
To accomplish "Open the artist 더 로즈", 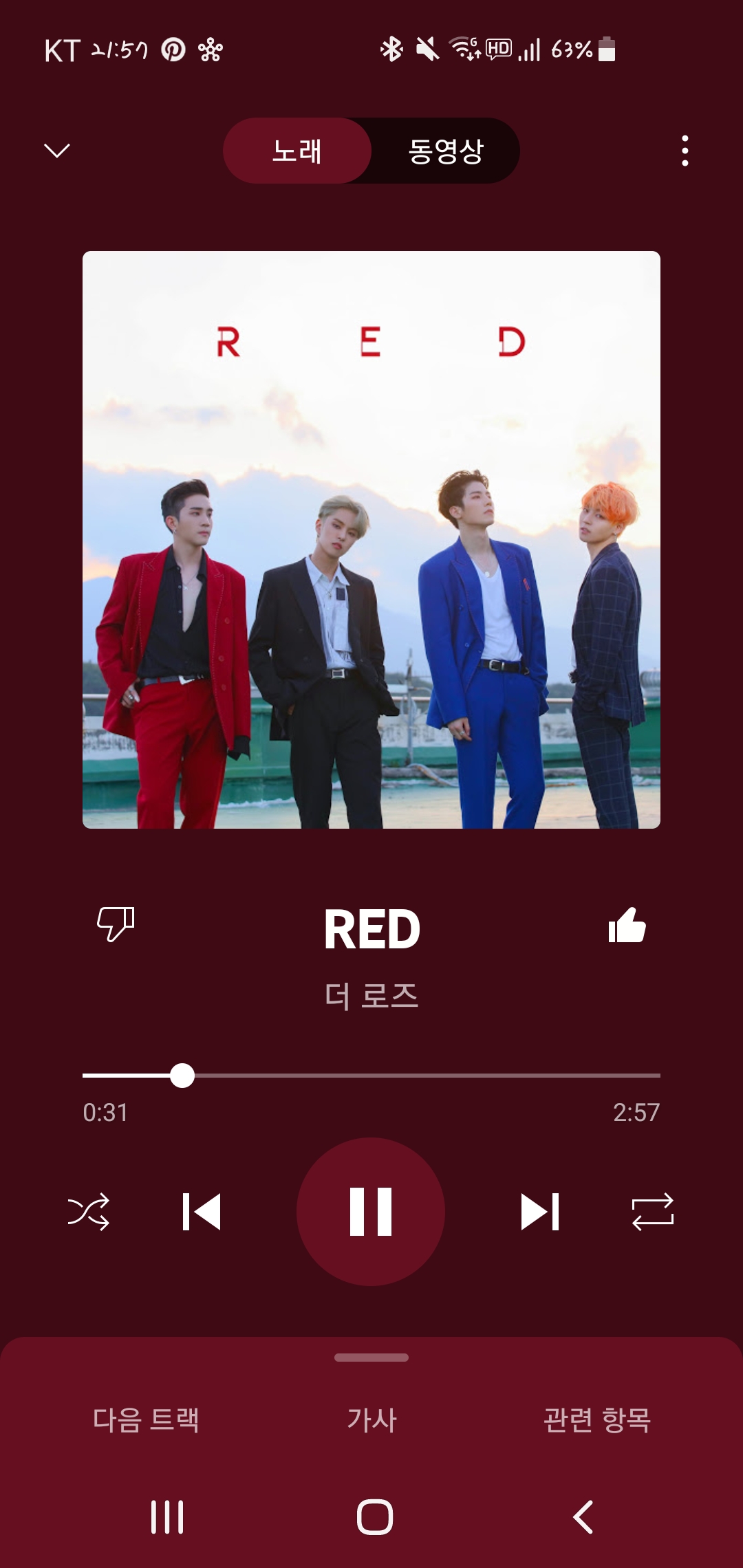I will tap(371, 995).
